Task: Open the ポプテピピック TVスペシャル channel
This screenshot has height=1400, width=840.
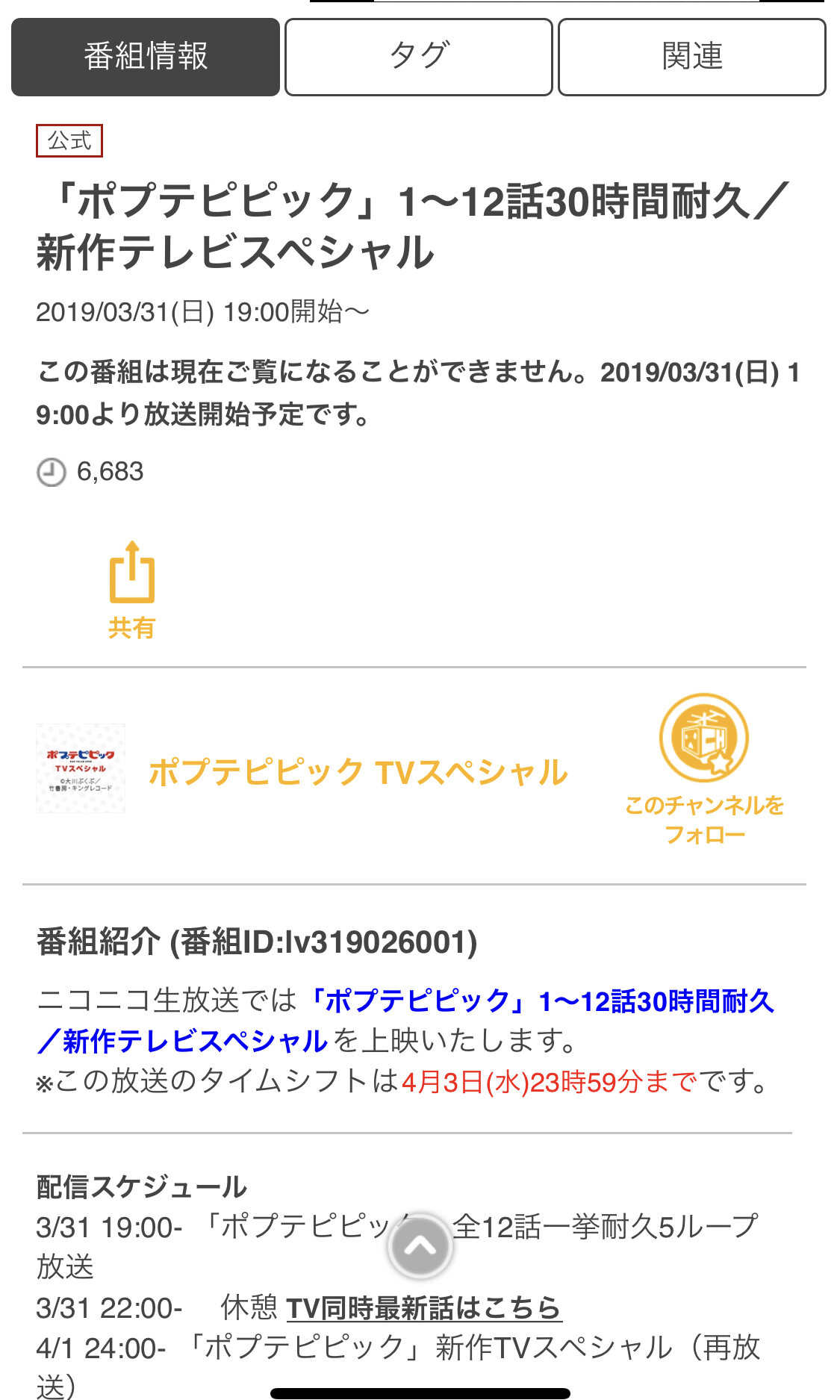Action: 358,772
